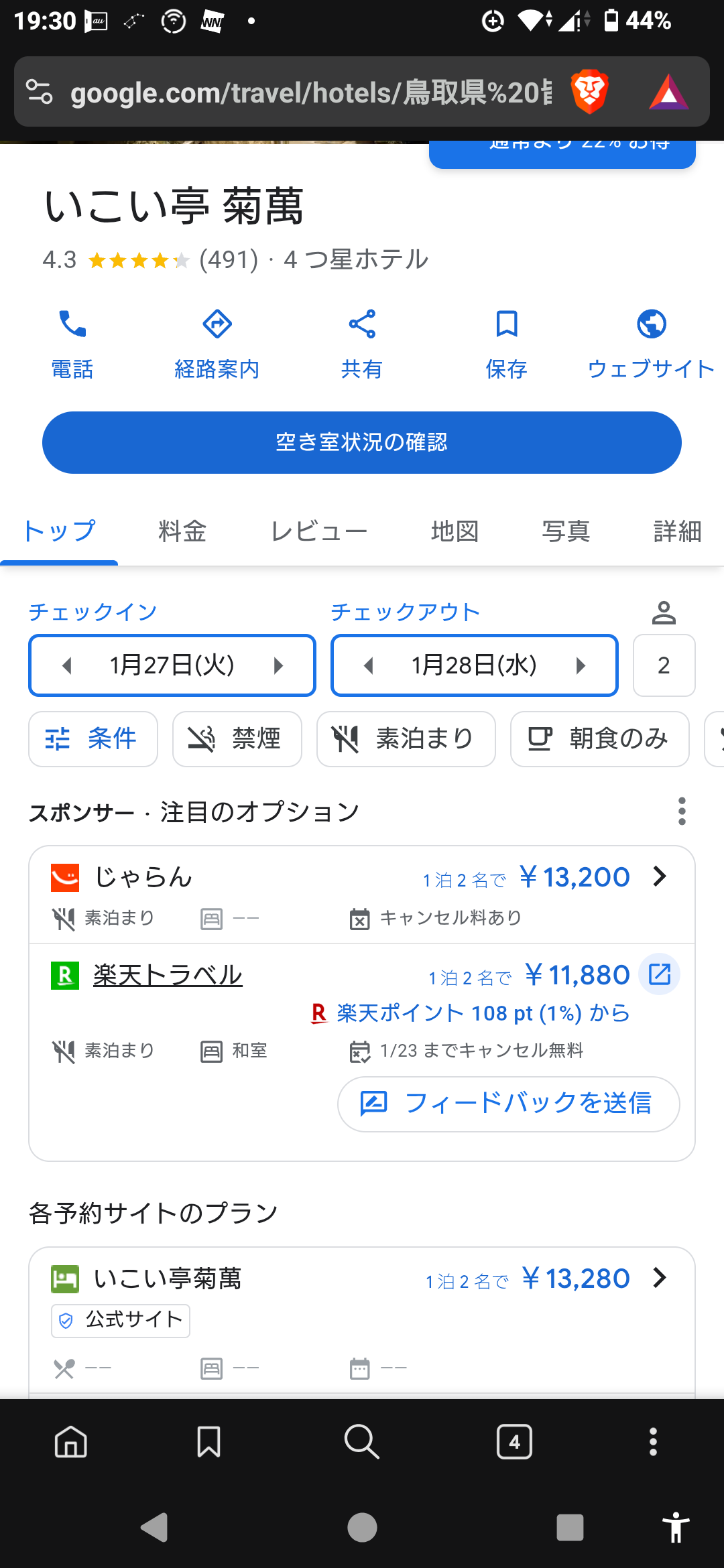The width and height of the screenshot is (724, 1568).
Task: Switch to the 写真 tab
Action: (x=566, y=531)
